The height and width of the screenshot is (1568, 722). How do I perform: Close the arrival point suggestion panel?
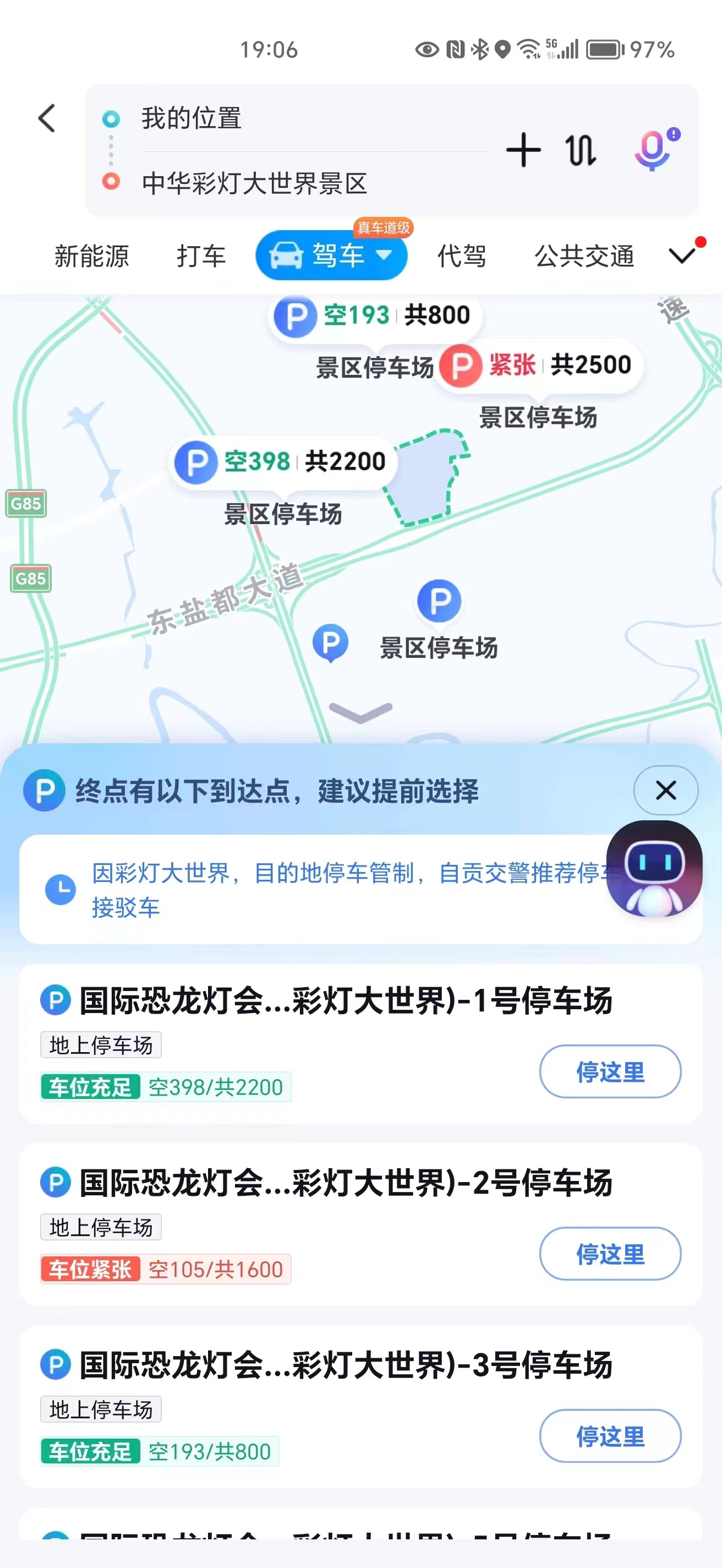pos(665,790)
